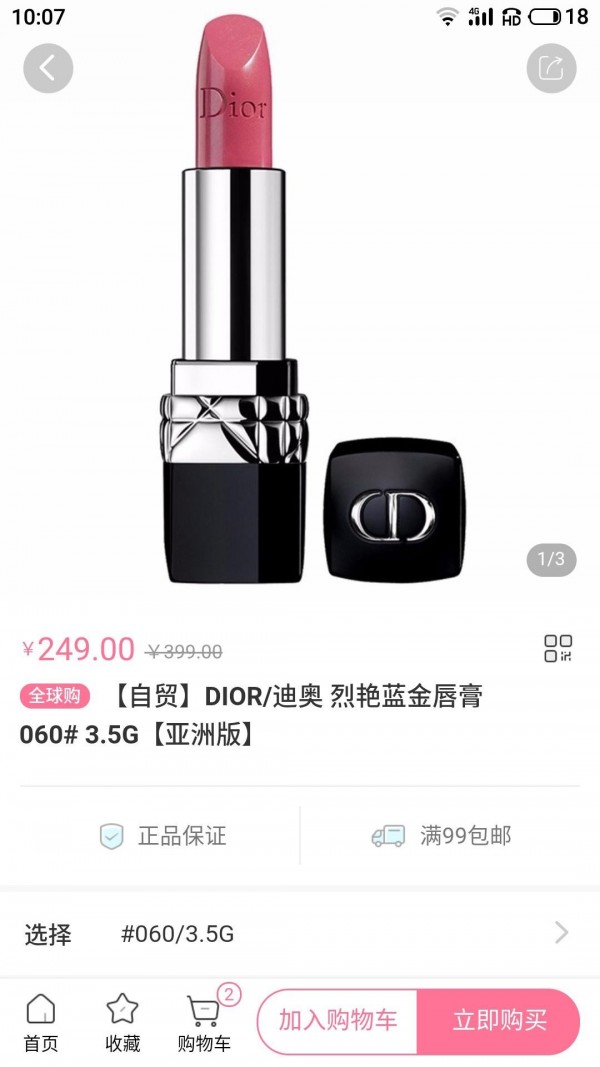Go back using the arrow icon
600x1067 pixels.
point(48,68)
